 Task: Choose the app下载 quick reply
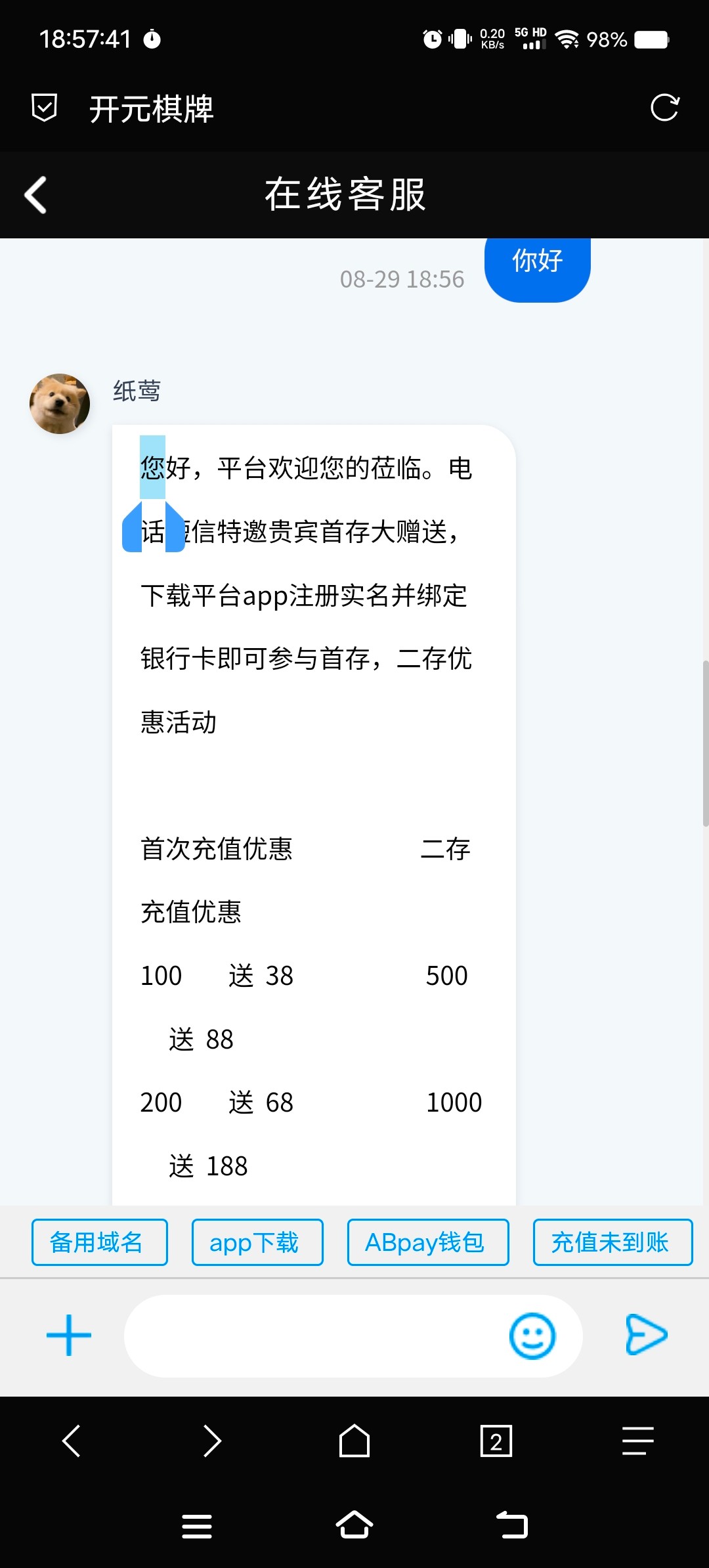pyautogui.click(x=257, y=1242)
